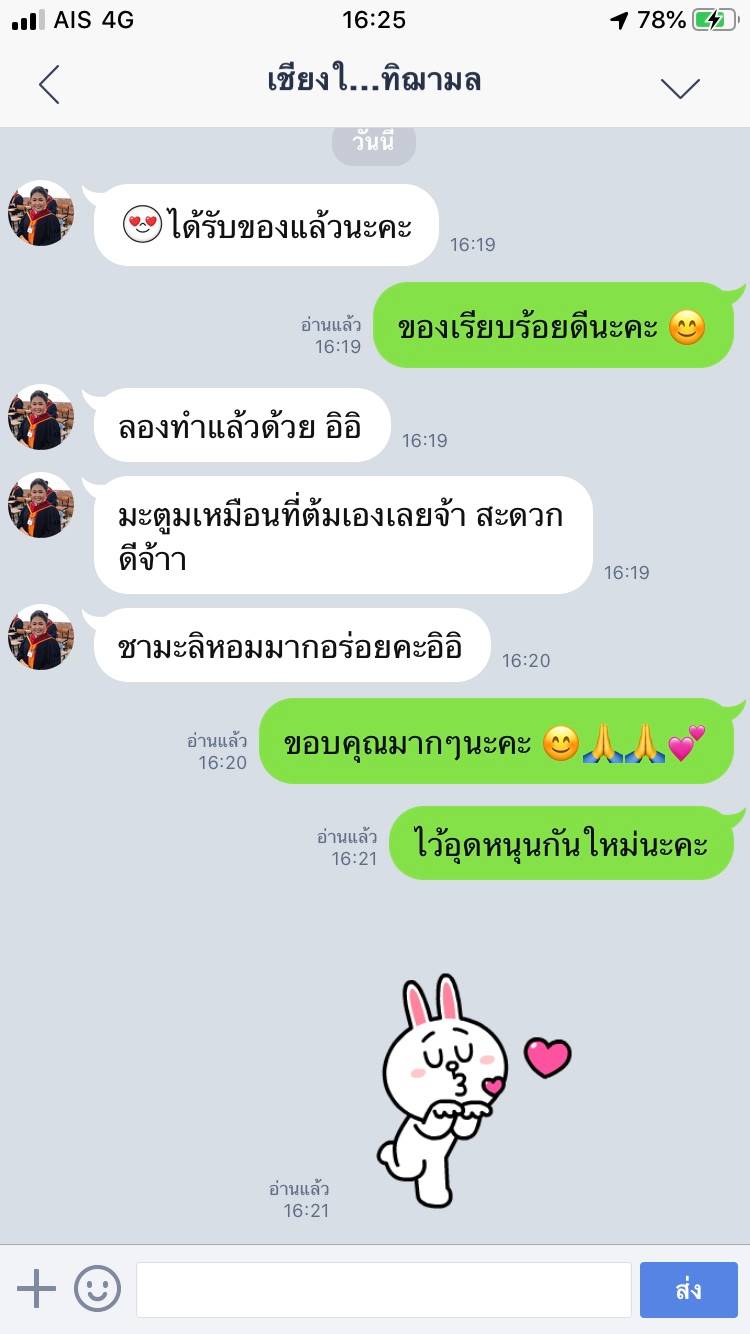Go back to the chat list

point(49,85)
